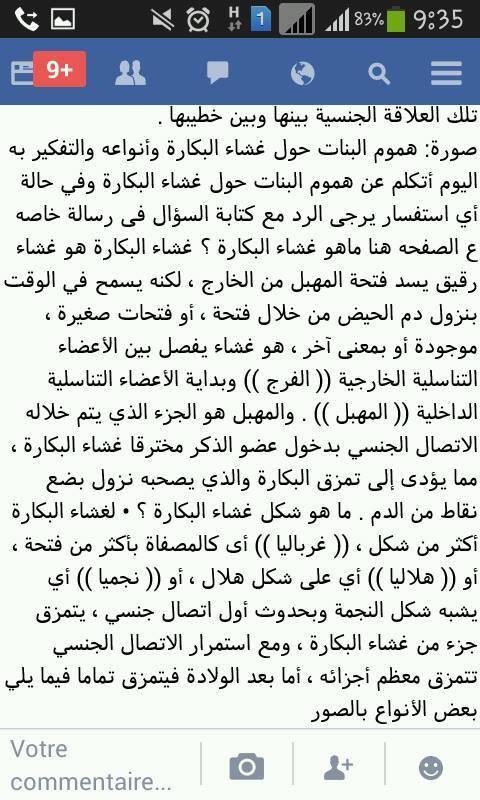This screenshot has height=800, width=480.
Task: Open the messages icon
Action: coord(218,73)
